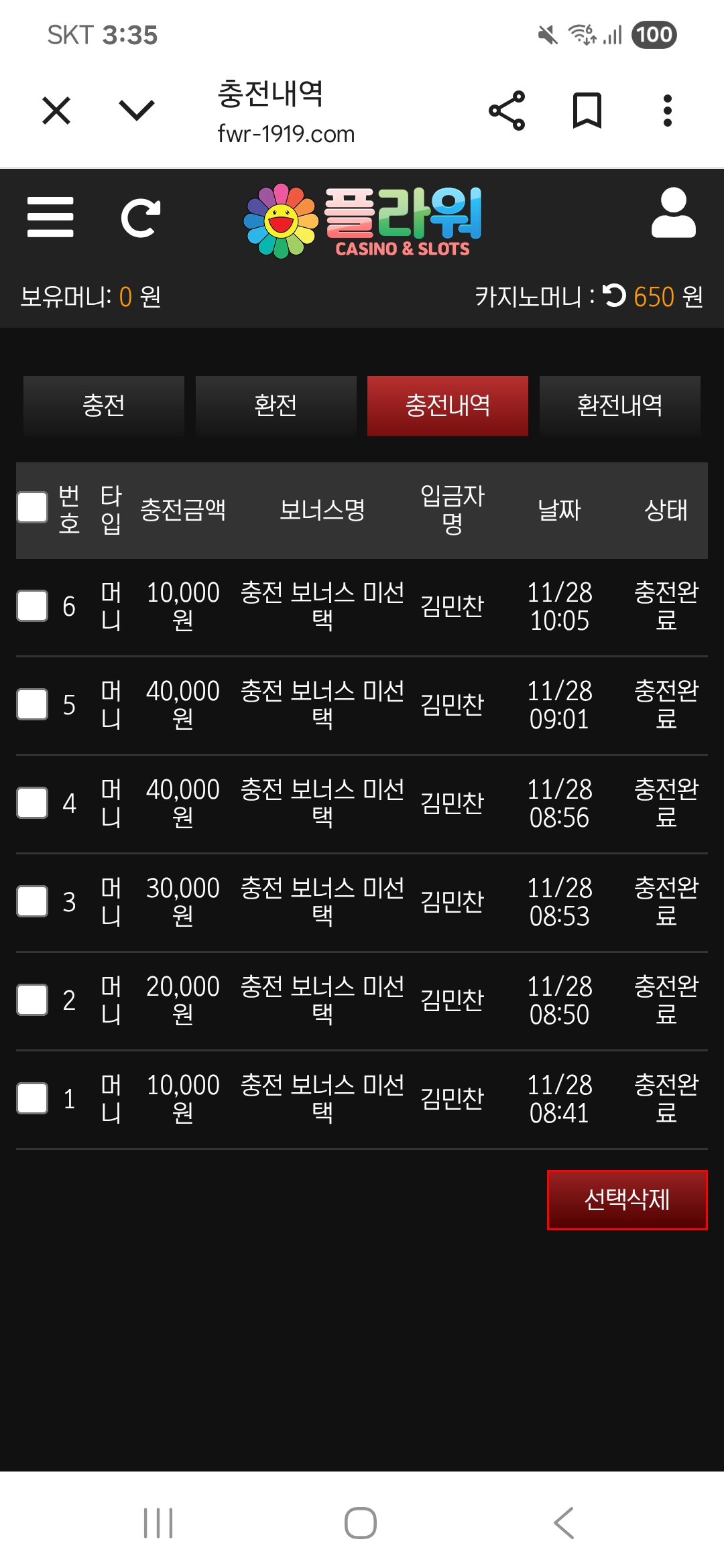Check the checkbox for row 6
The image size is (724, 1568).
tap(32, 606)
